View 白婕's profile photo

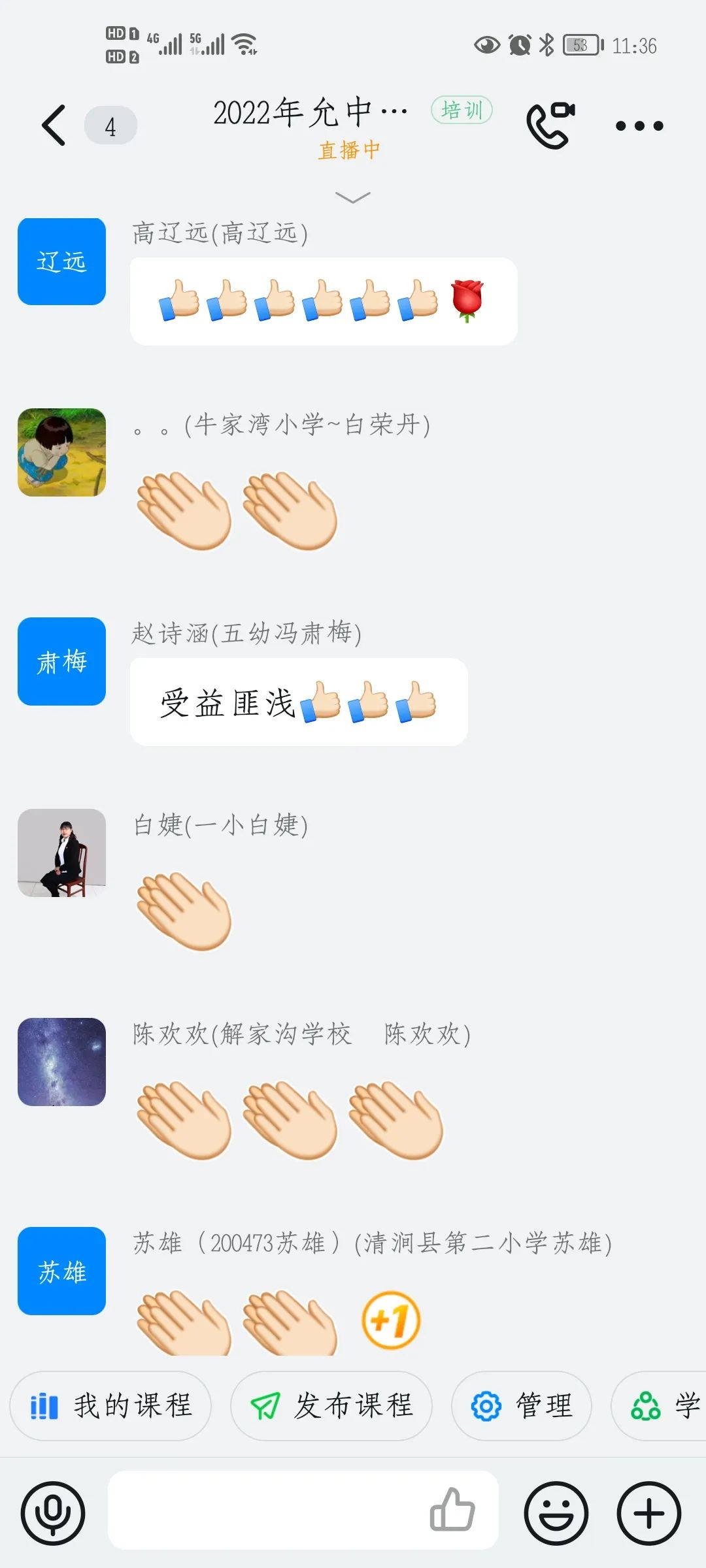[61, 853]
